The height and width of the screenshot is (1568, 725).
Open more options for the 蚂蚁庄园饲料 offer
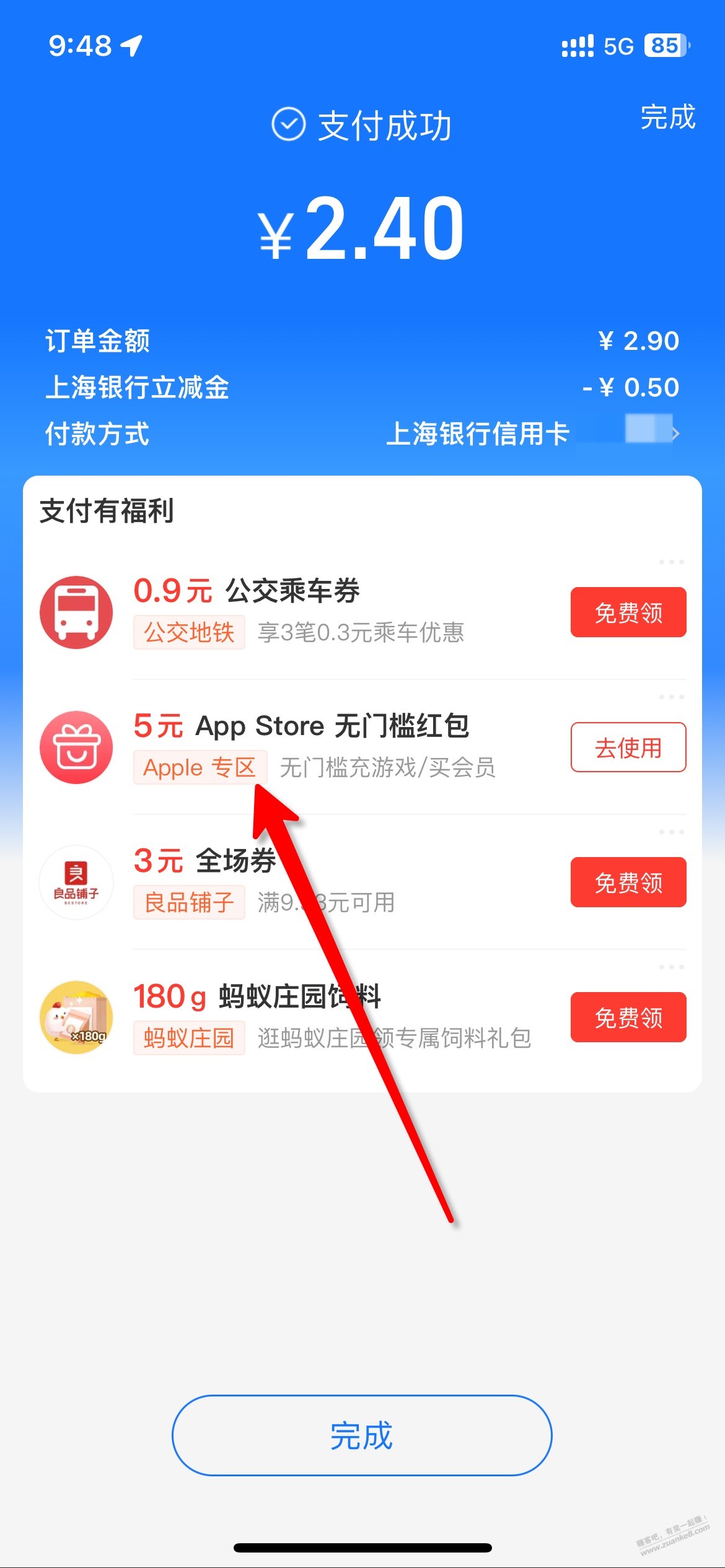point(671,967)
